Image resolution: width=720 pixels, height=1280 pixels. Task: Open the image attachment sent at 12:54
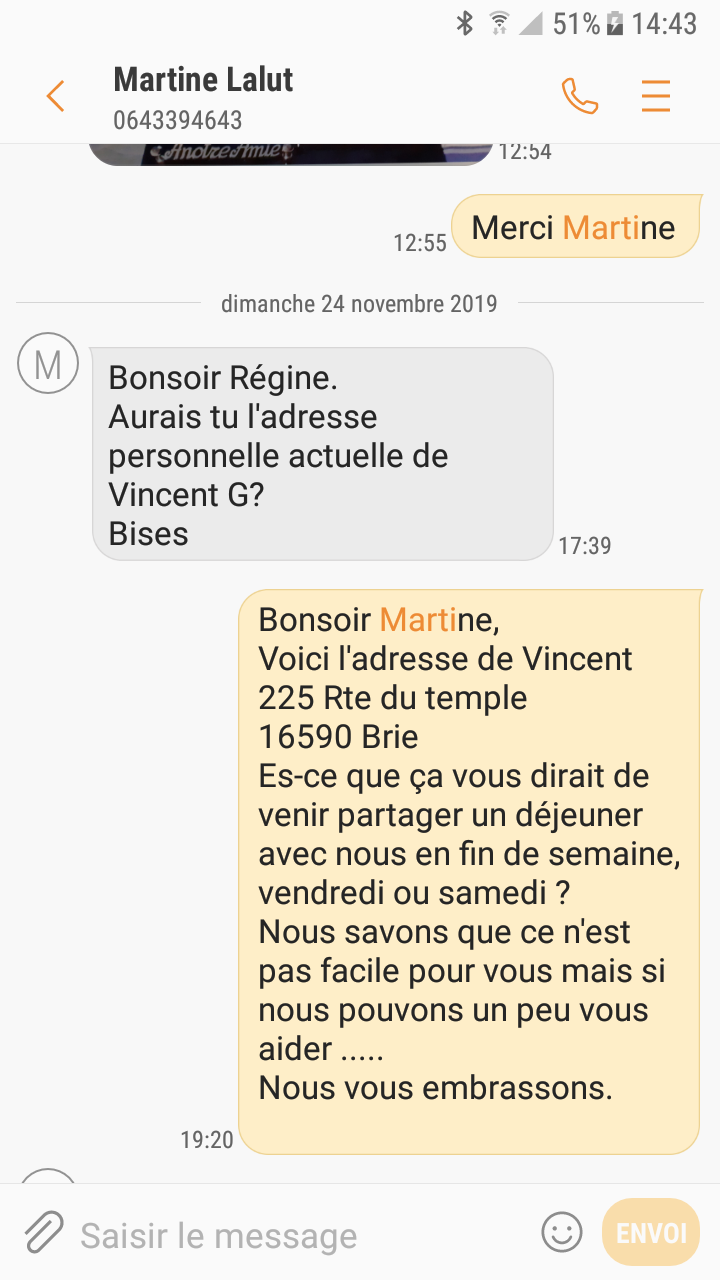pyautogui.click(x=290, y=153)
